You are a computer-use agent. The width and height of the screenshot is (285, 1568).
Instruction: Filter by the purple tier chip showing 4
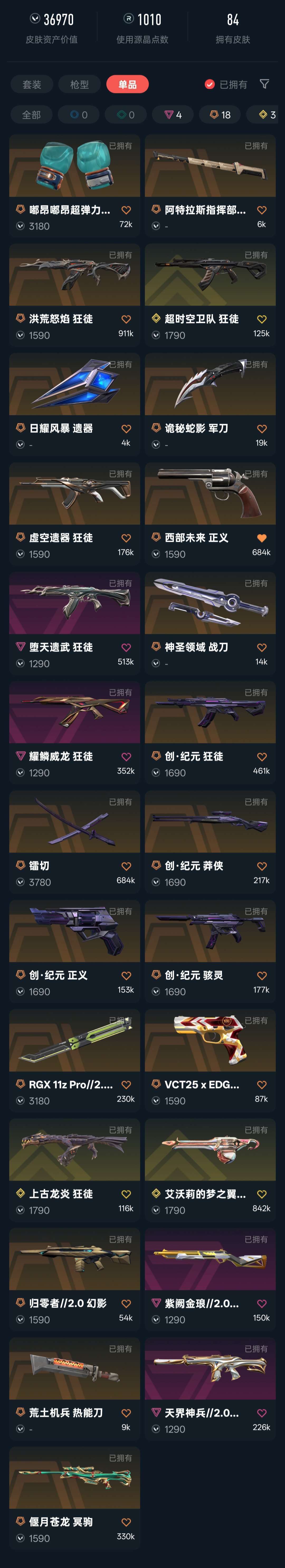(173, 114)
